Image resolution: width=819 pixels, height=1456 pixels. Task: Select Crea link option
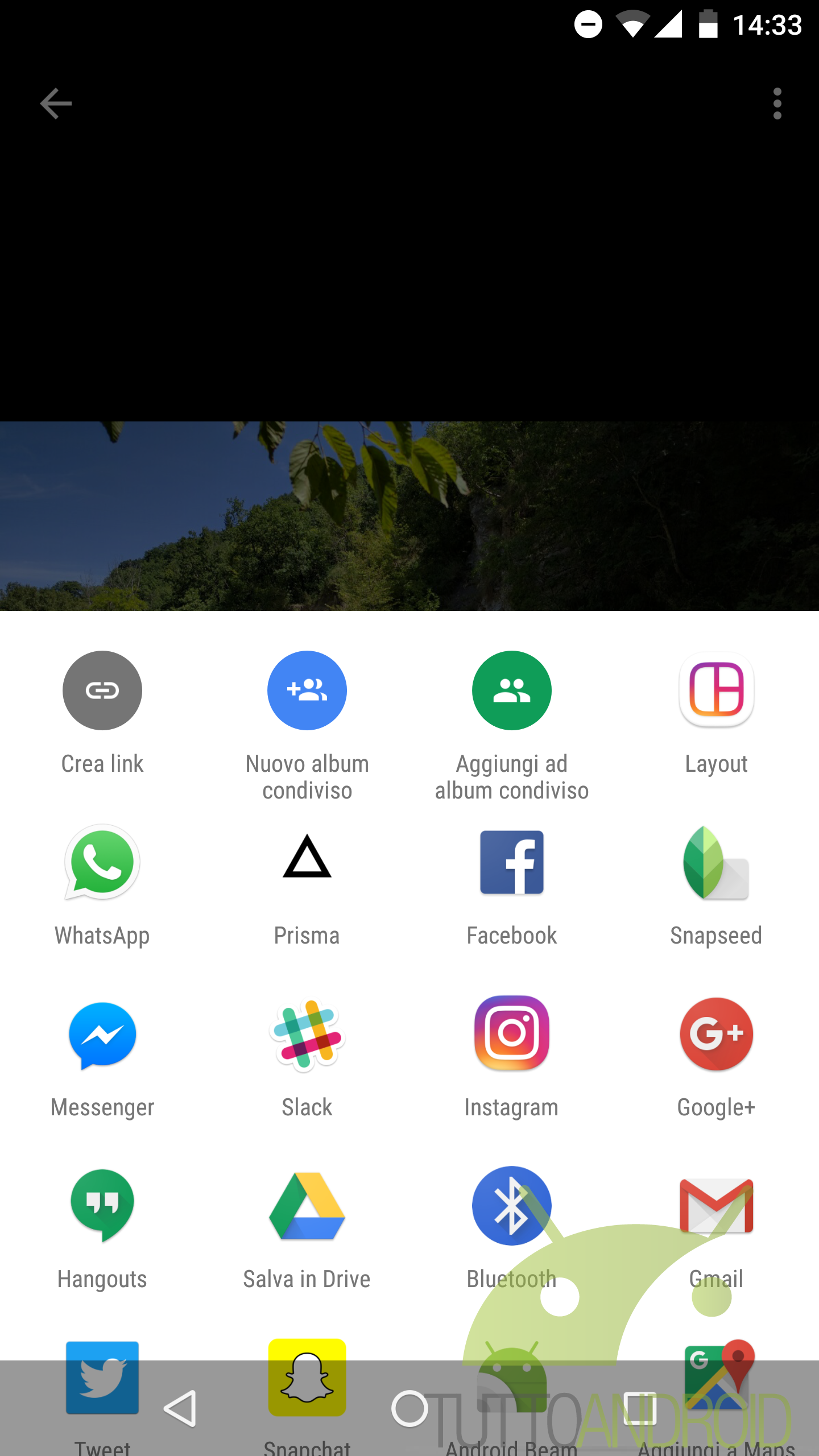pos(102,713)
